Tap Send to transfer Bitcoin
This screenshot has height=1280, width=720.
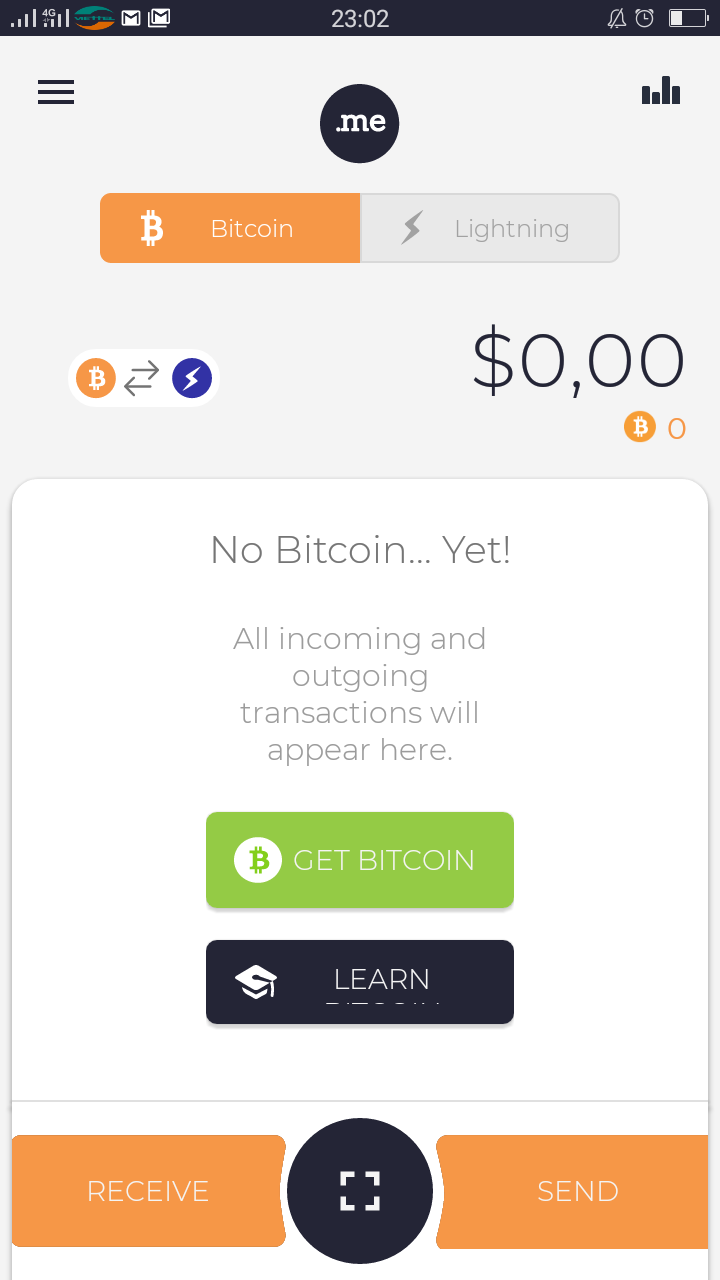tap(578, 1191)
